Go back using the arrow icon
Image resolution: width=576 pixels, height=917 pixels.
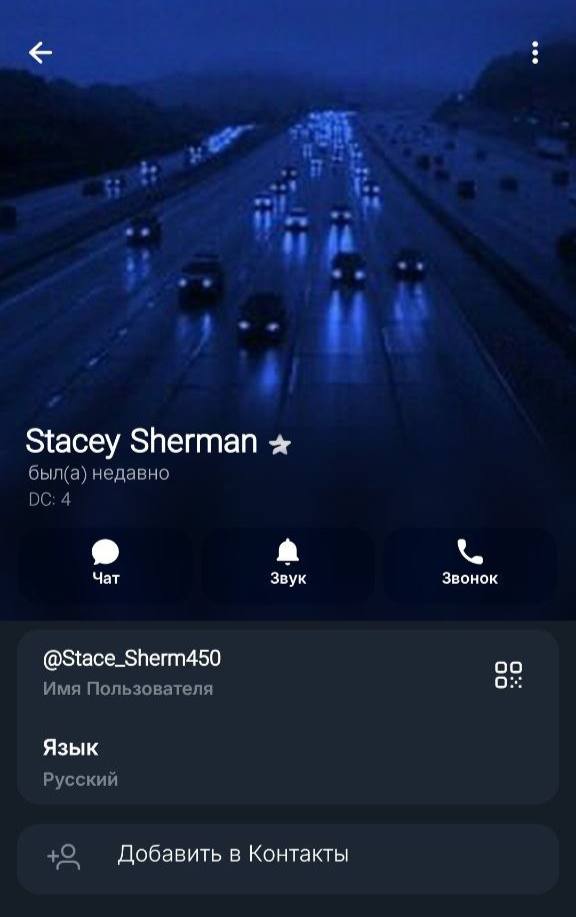click(40, 53)
